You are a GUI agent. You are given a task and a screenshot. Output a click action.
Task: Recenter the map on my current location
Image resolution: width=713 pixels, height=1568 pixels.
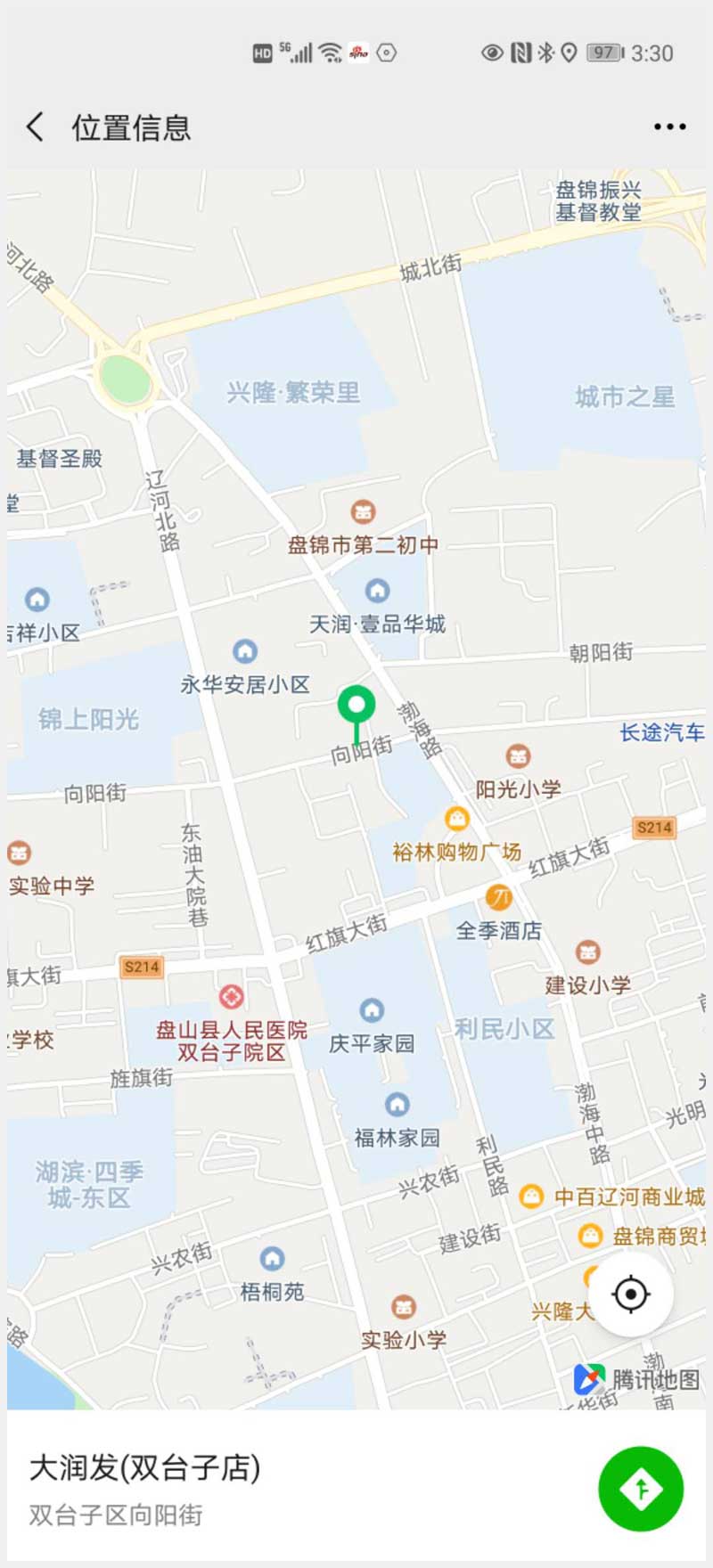(x=631, y=1294)
